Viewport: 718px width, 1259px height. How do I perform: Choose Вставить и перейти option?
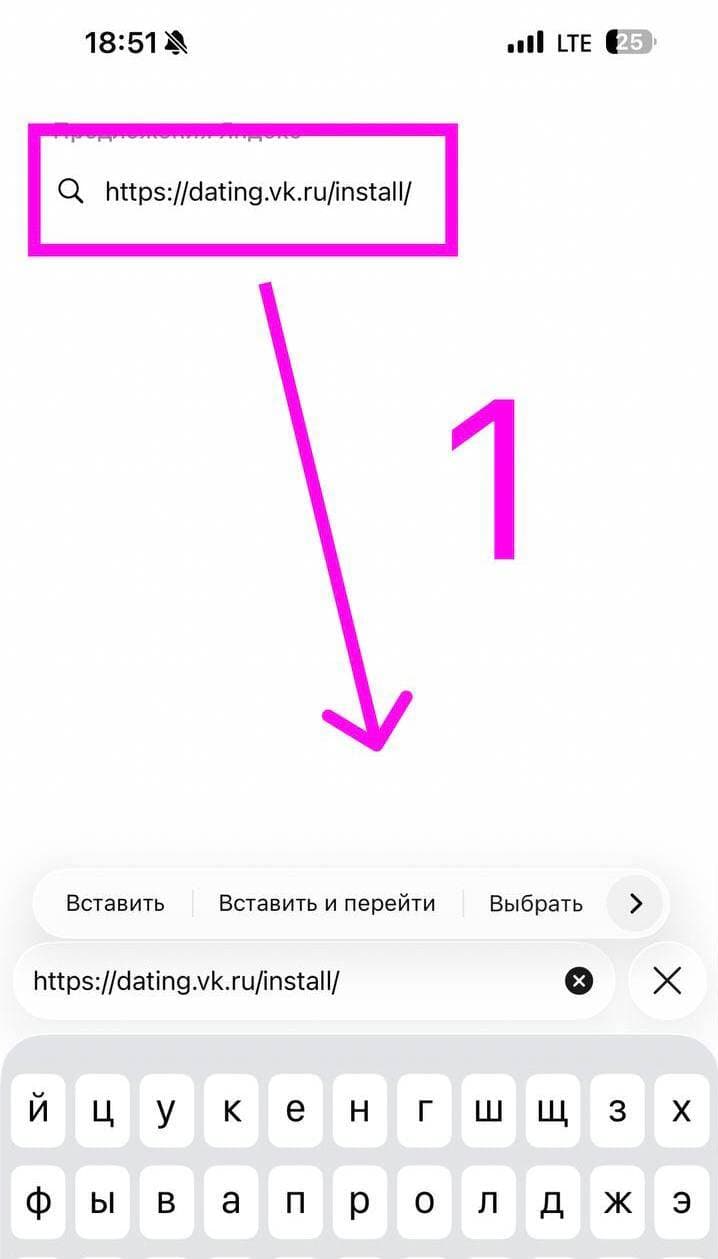(x=327, y=903)
